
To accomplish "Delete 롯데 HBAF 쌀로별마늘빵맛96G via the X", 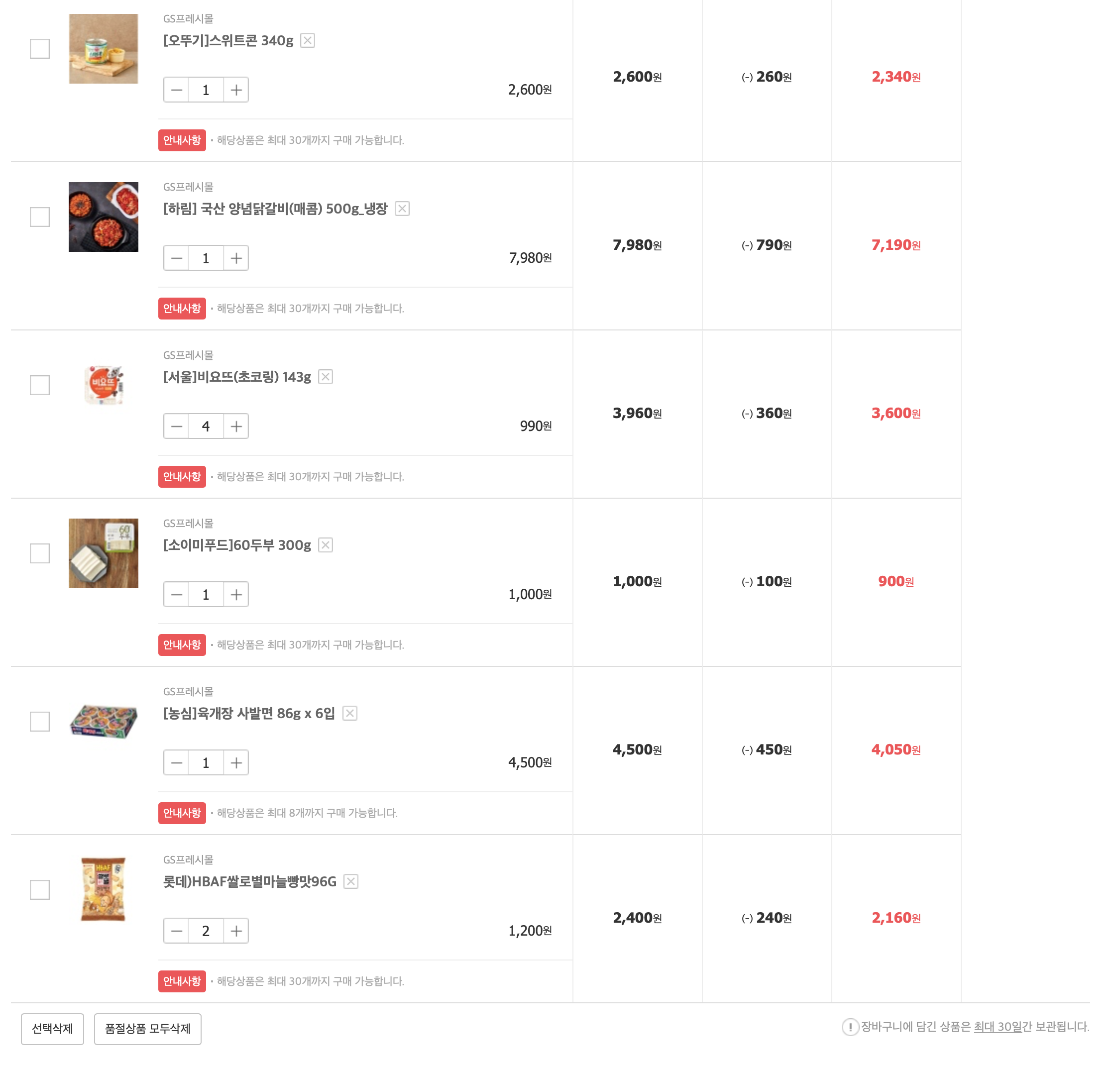I will click(x=351, y=882).
